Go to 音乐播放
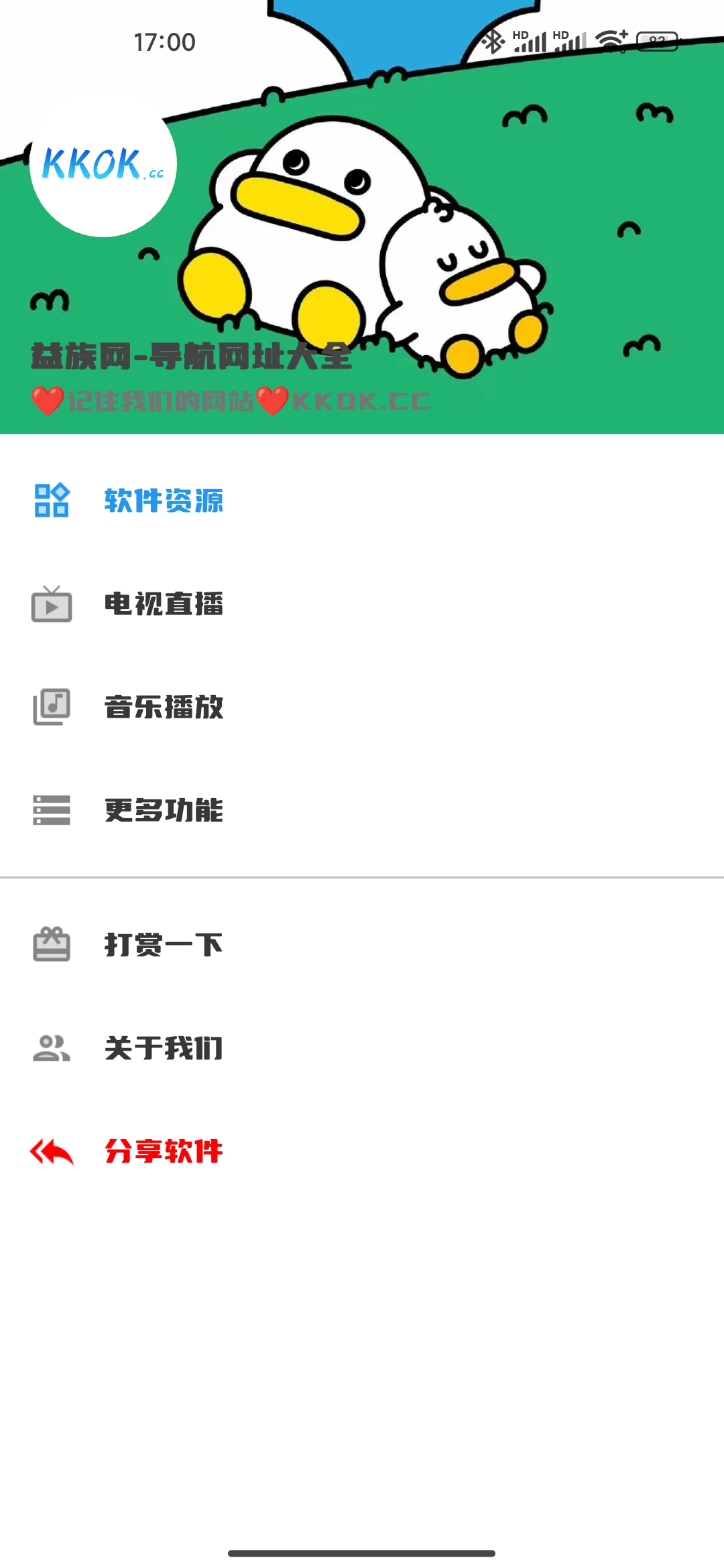The width and height of the screenshot is (724, 1568). [x=362, y=707]
